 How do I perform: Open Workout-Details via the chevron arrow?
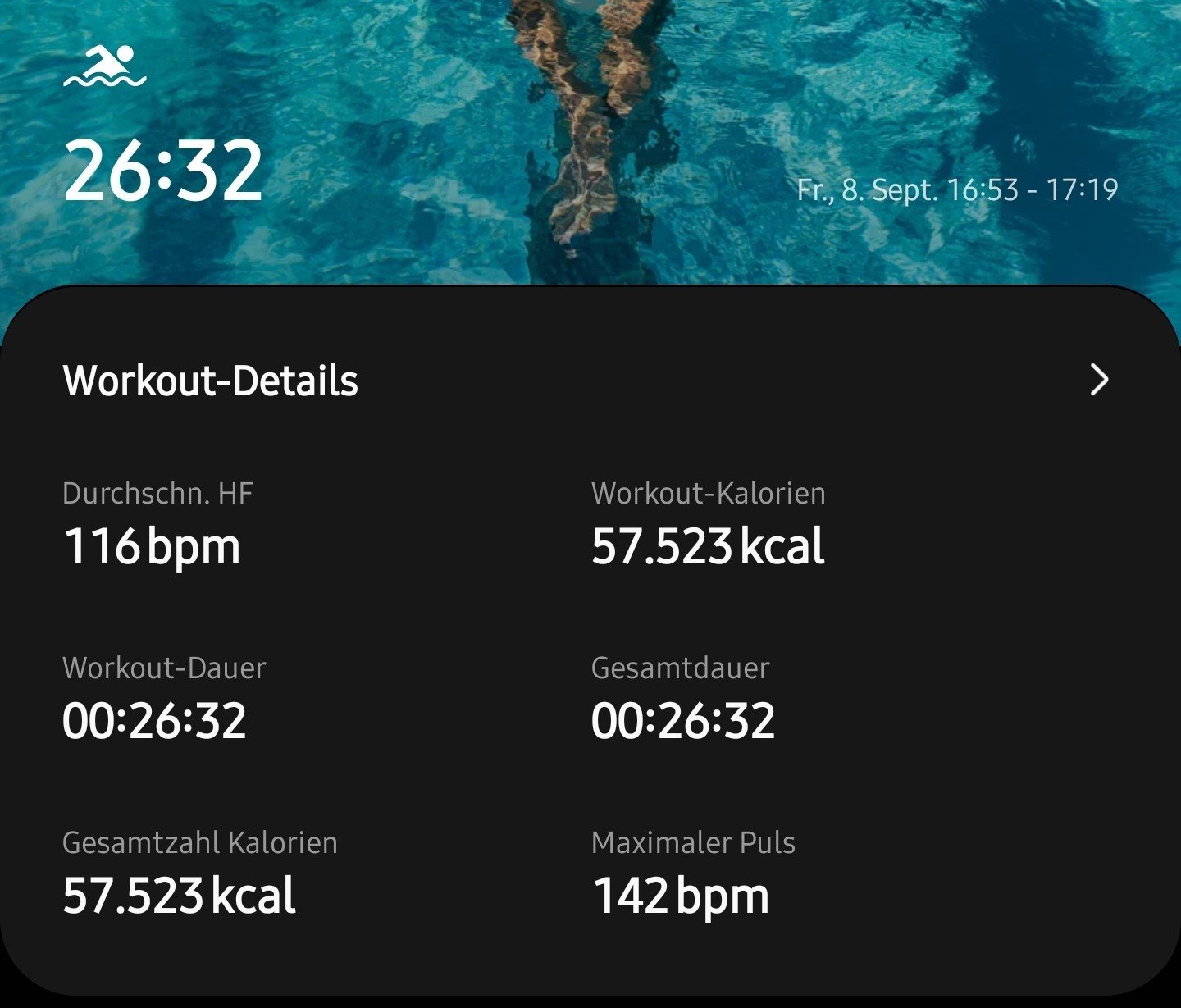1099,380
